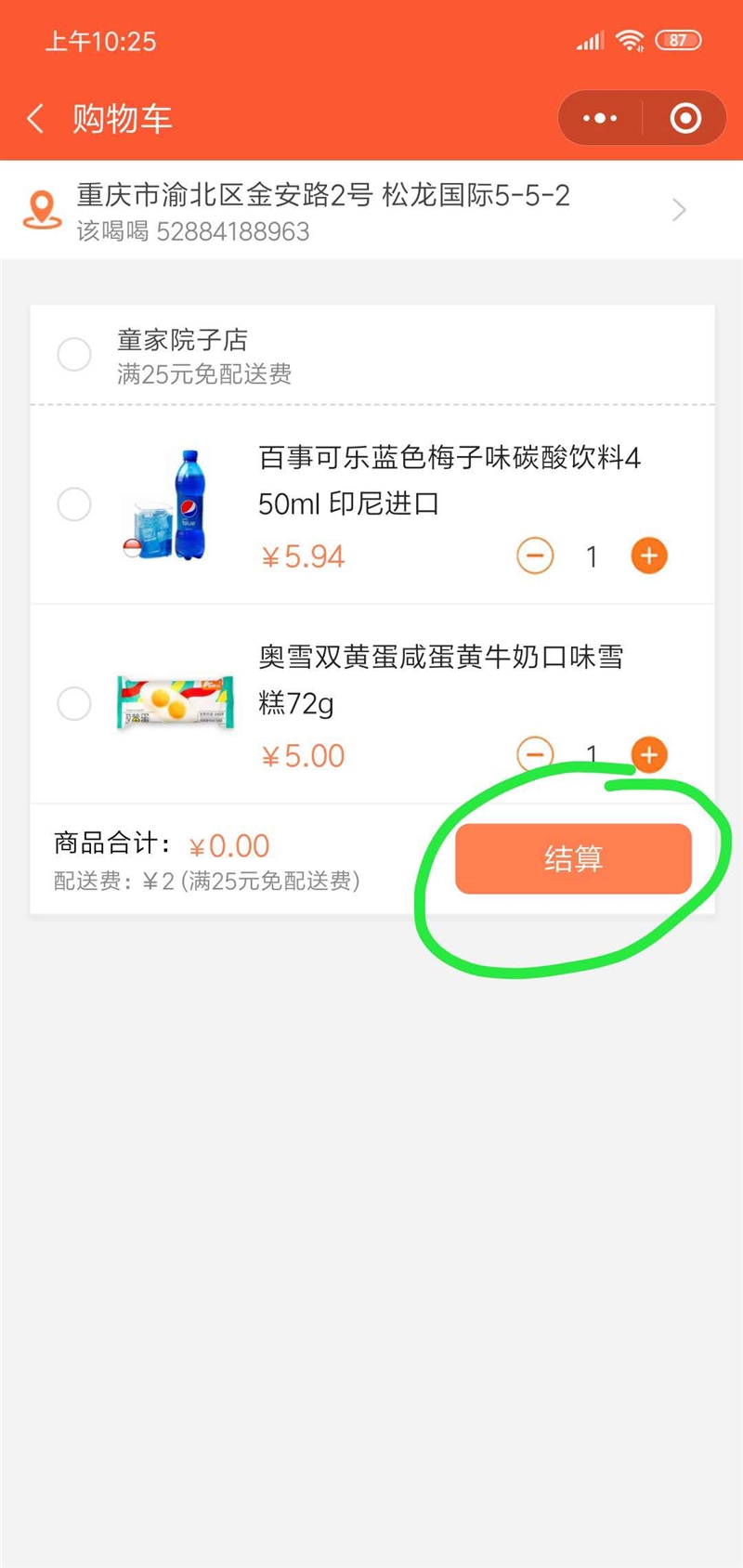Select the 奥雪双黄蛋雪糕 item checkbox

coord(74,704)
